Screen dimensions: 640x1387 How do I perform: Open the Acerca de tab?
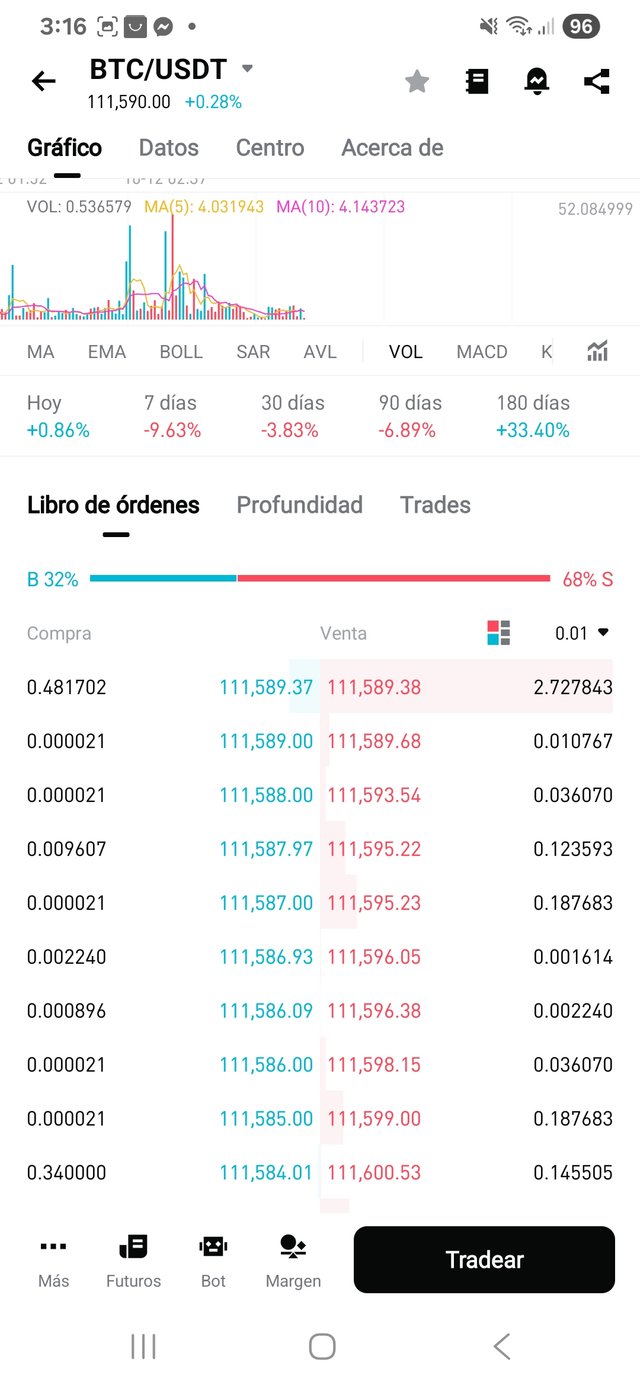coord(392,148)
